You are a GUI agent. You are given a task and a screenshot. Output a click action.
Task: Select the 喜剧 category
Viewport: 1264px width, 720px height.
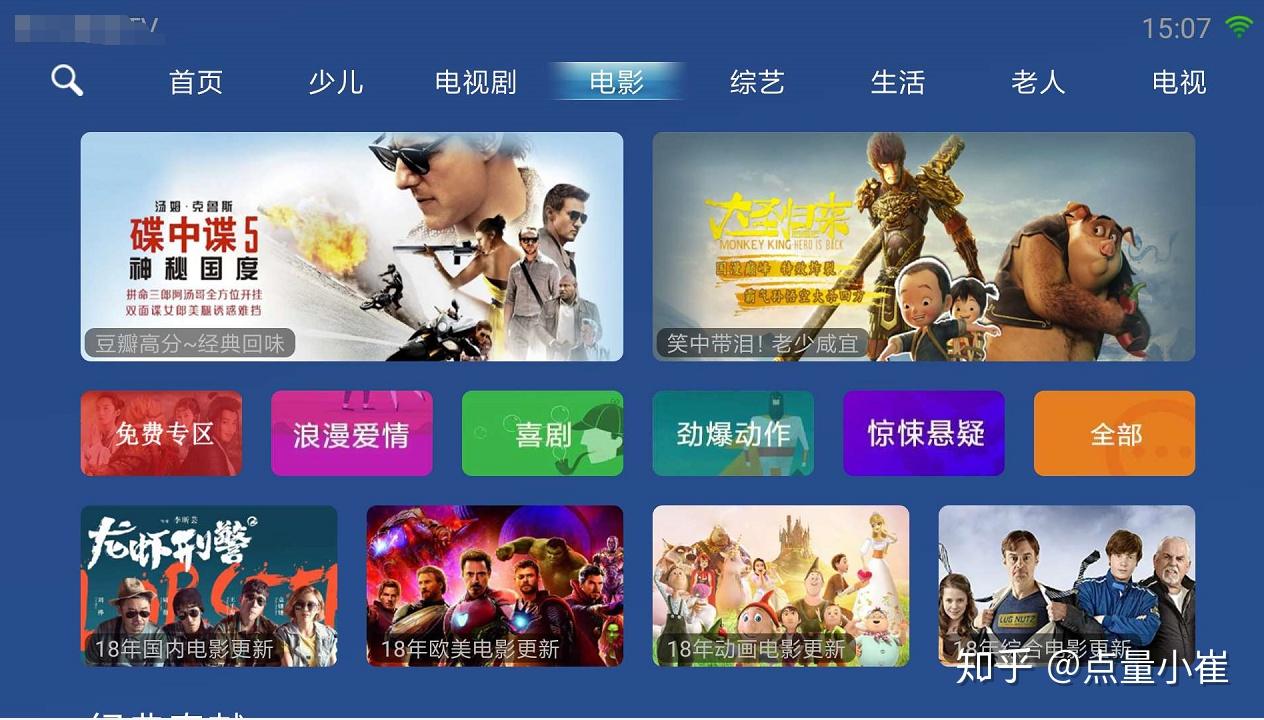click(542, 433)
